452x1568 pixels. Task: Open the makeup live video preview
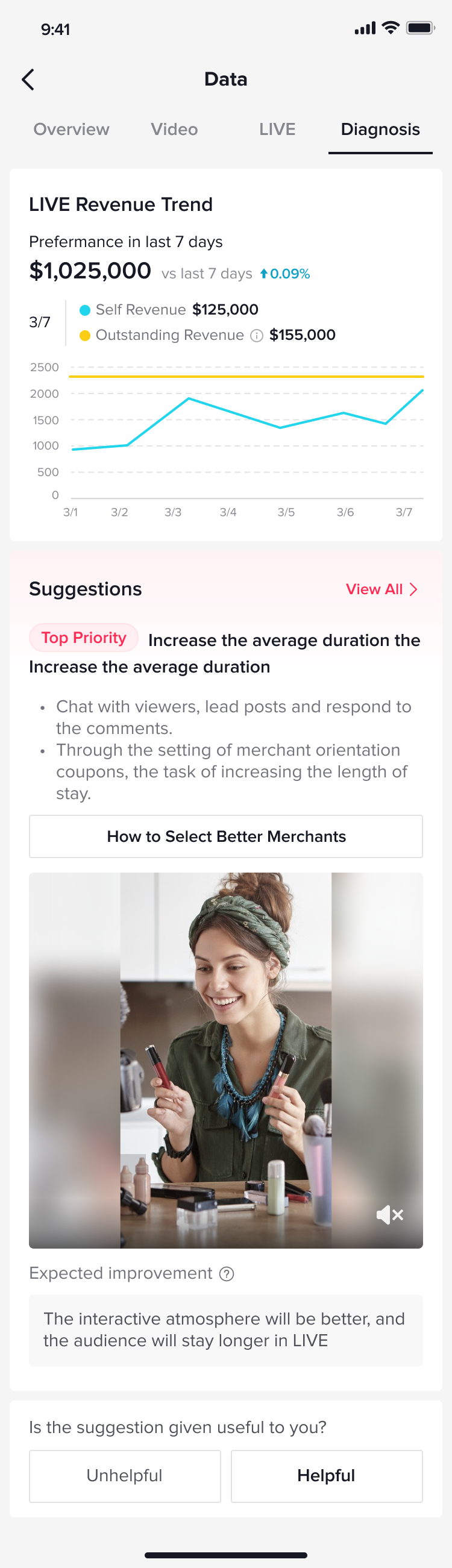pos(225,1059)
